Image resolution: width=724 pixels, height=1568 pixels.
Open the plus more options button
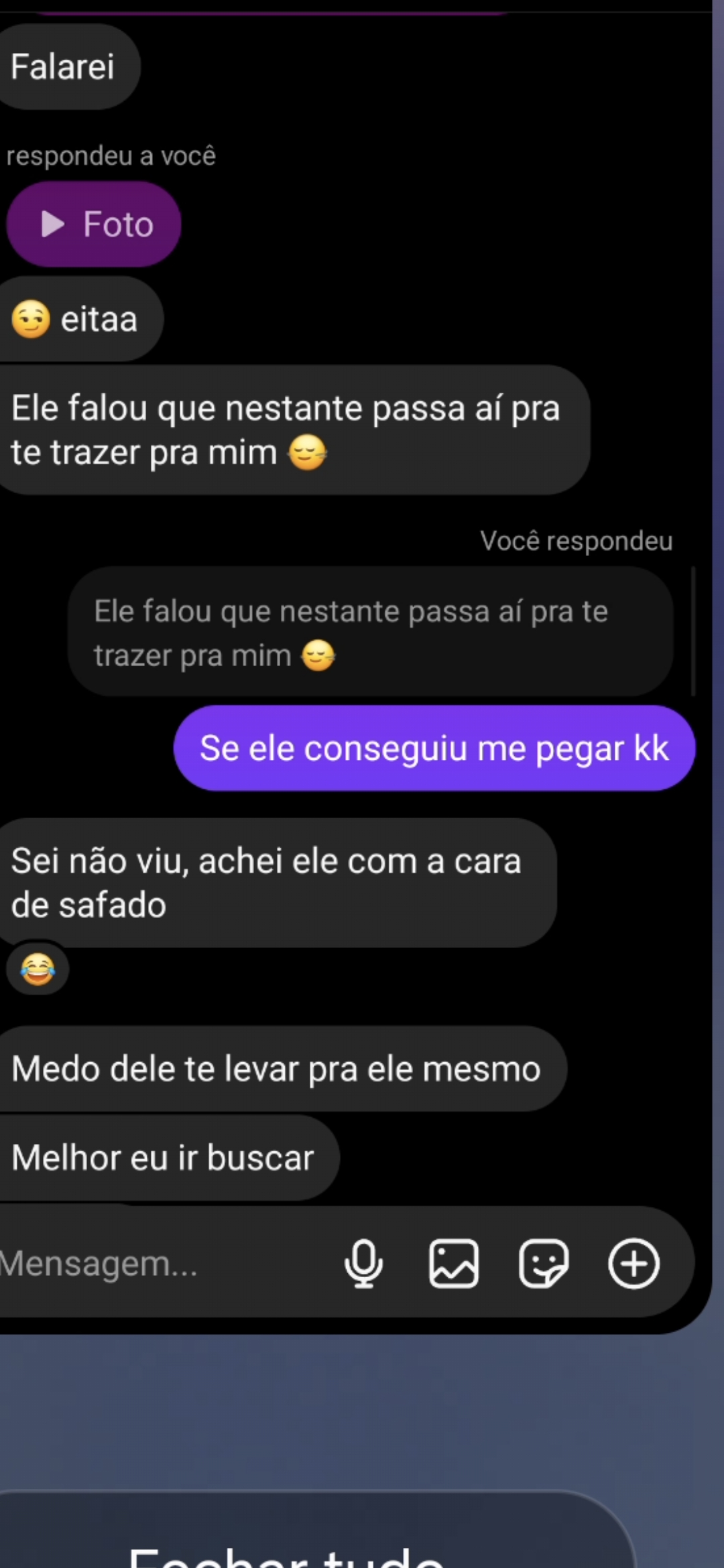(633, 1264)
